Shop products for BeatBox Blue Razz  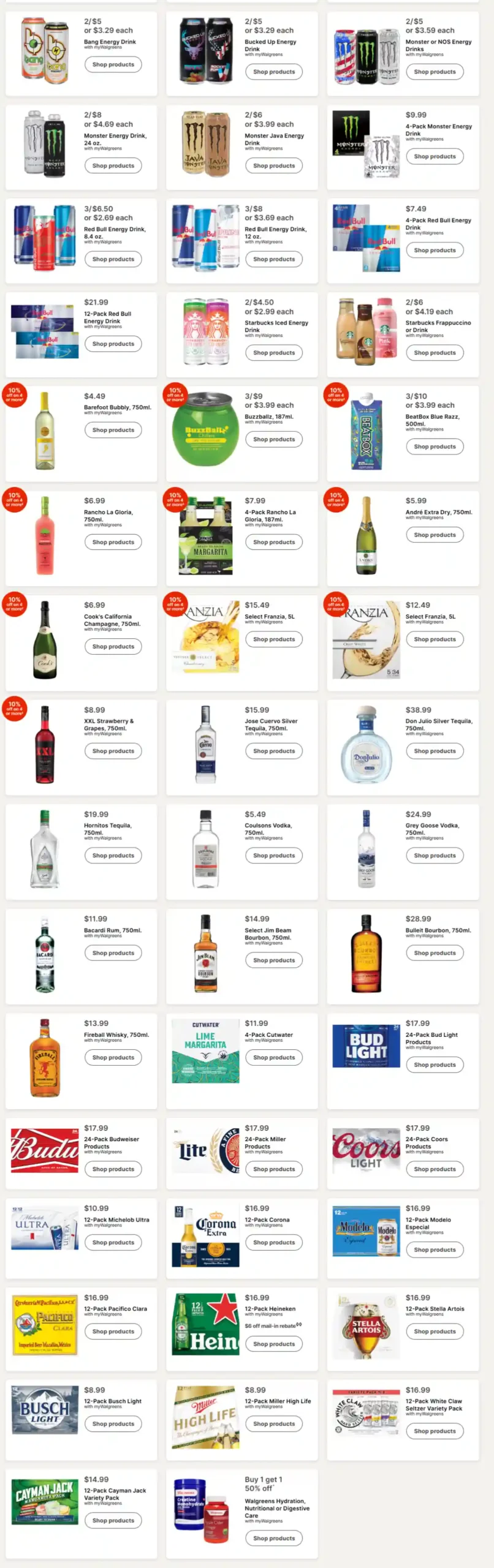coord(434,447)
